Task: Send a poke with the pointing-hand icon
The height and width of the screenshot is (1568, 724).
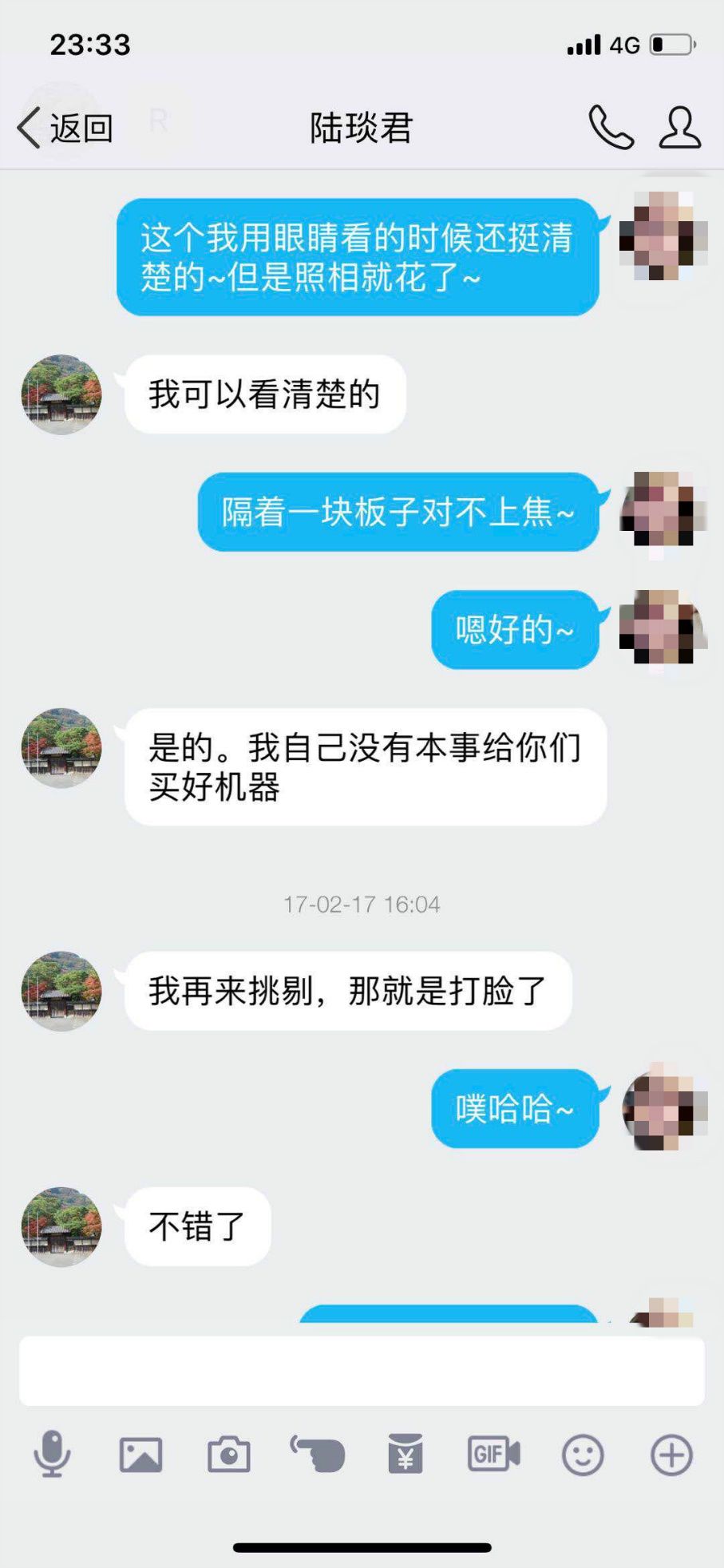Action: (318, 1455)
